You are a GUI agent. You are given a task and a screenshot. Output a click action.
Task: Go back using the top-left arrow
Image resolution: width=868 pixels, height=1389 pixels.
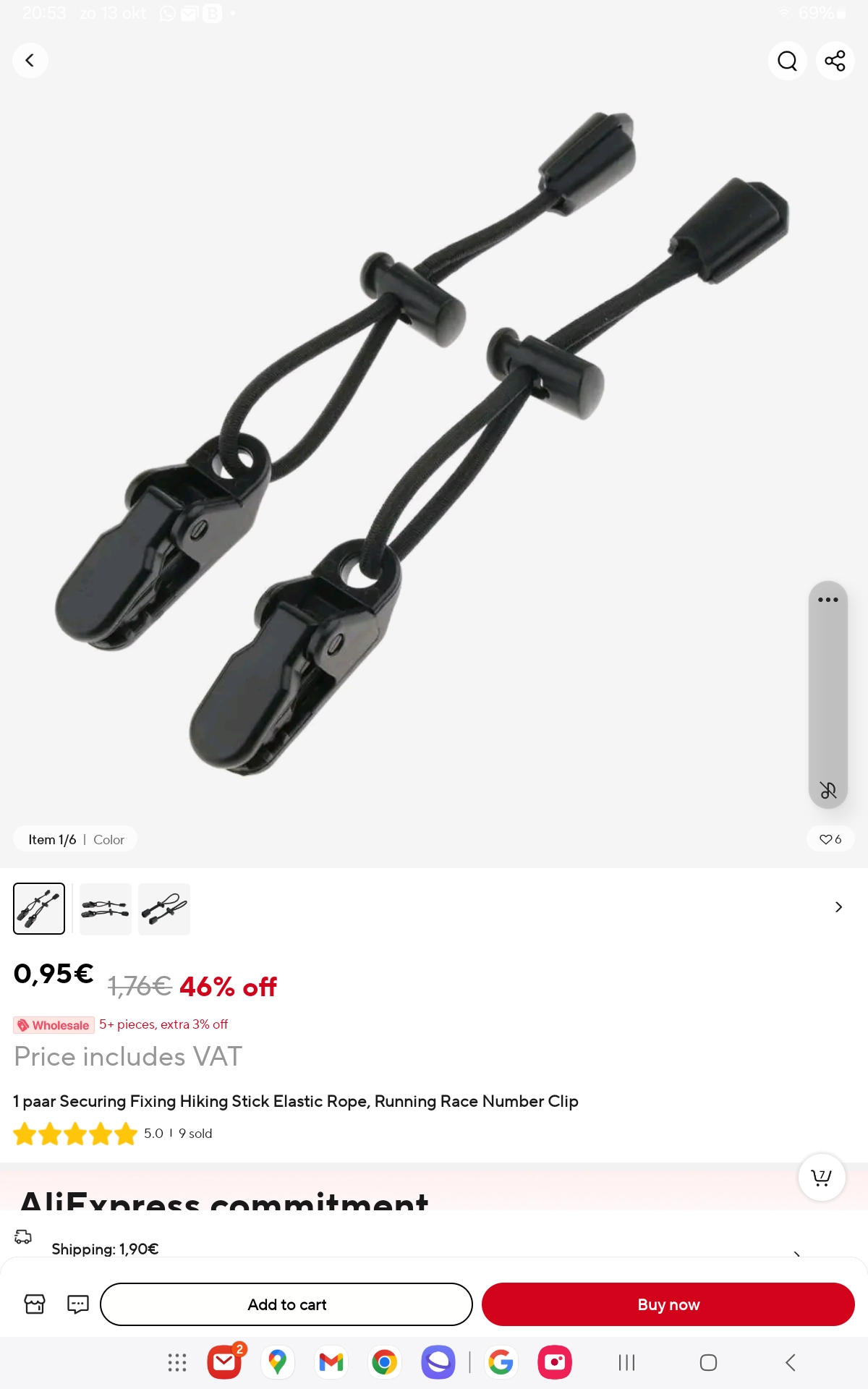tap(30, 61)
